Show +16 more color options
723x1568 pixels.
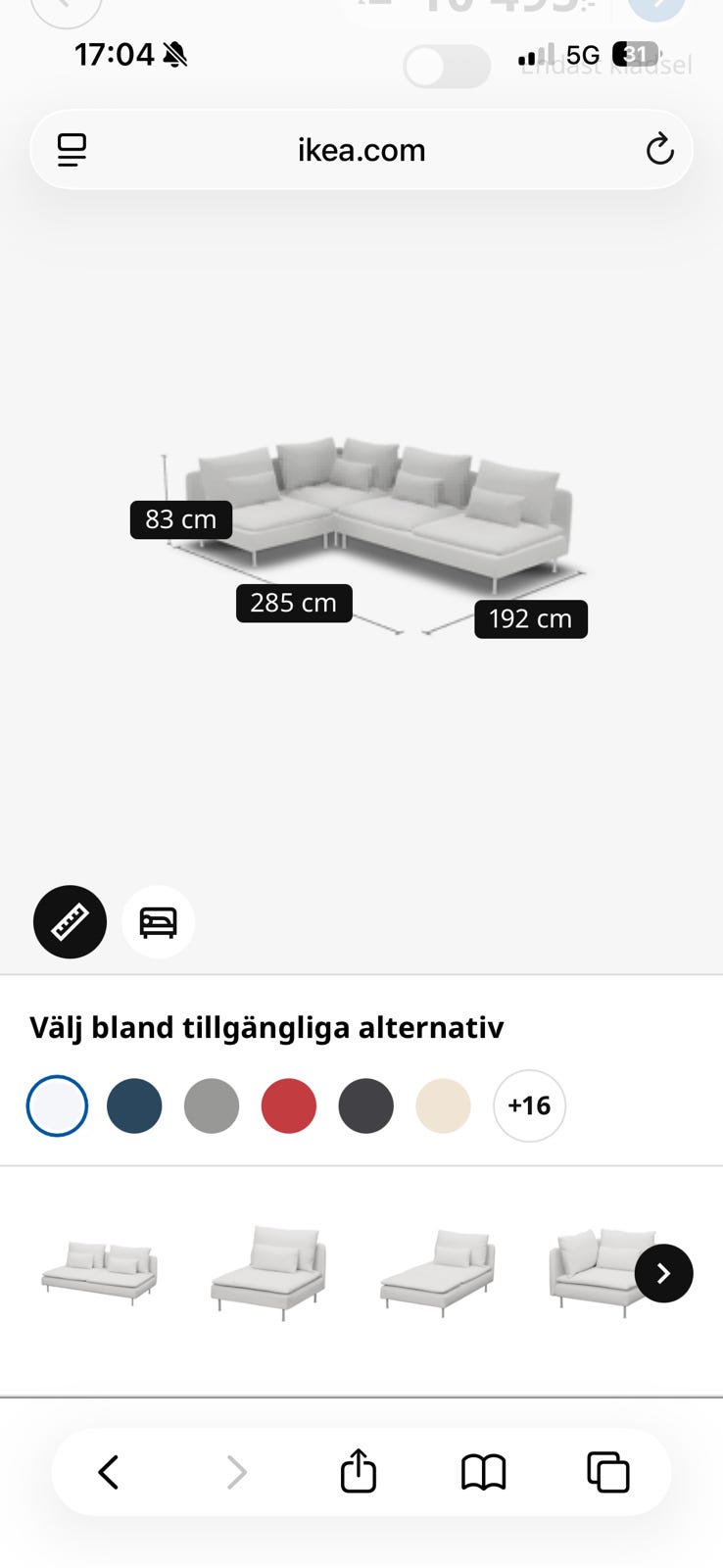point(529,1105)
